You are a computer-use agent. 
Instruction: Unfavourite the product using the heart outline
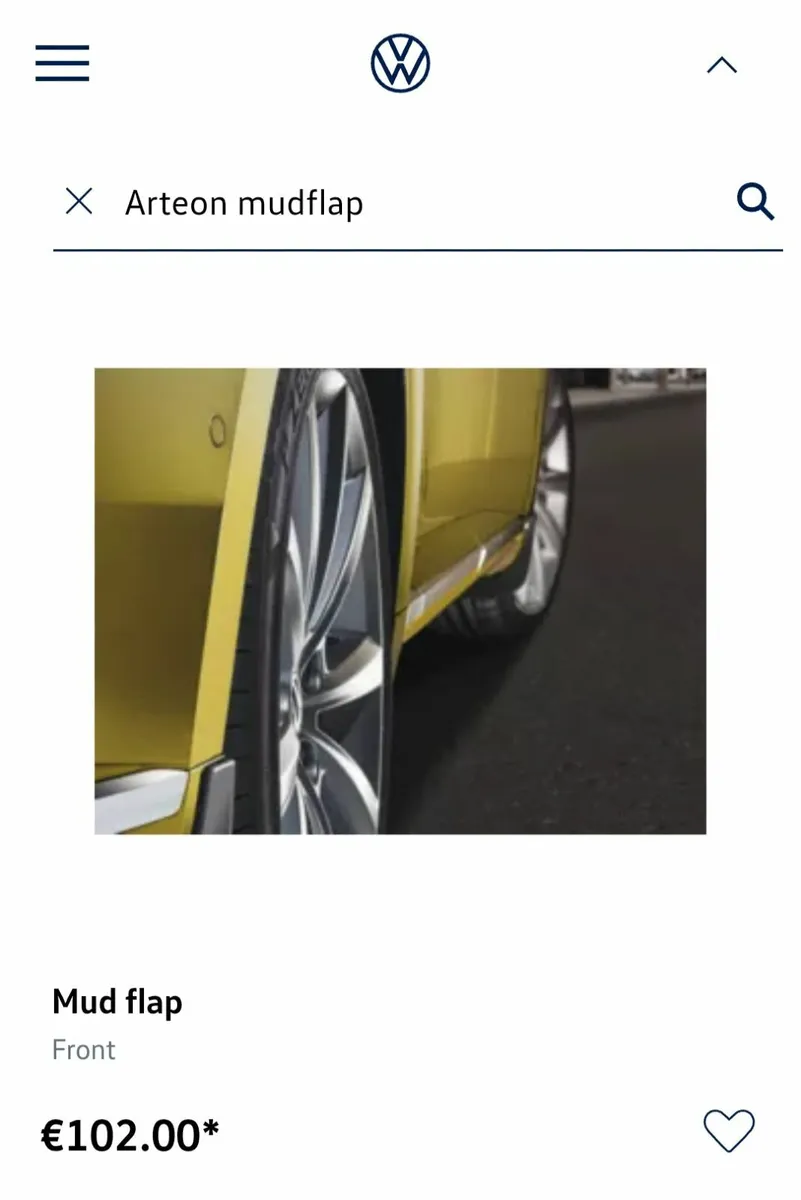click(731, 1129)
